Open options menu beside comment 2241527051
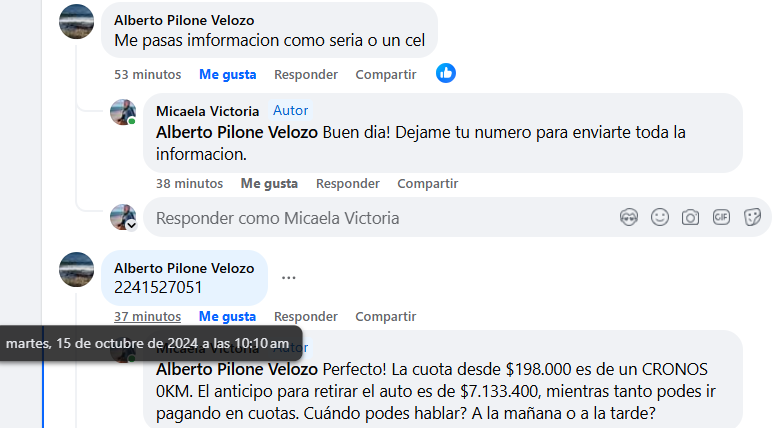This screenshot has height=428, width=782. coord(289,277)
